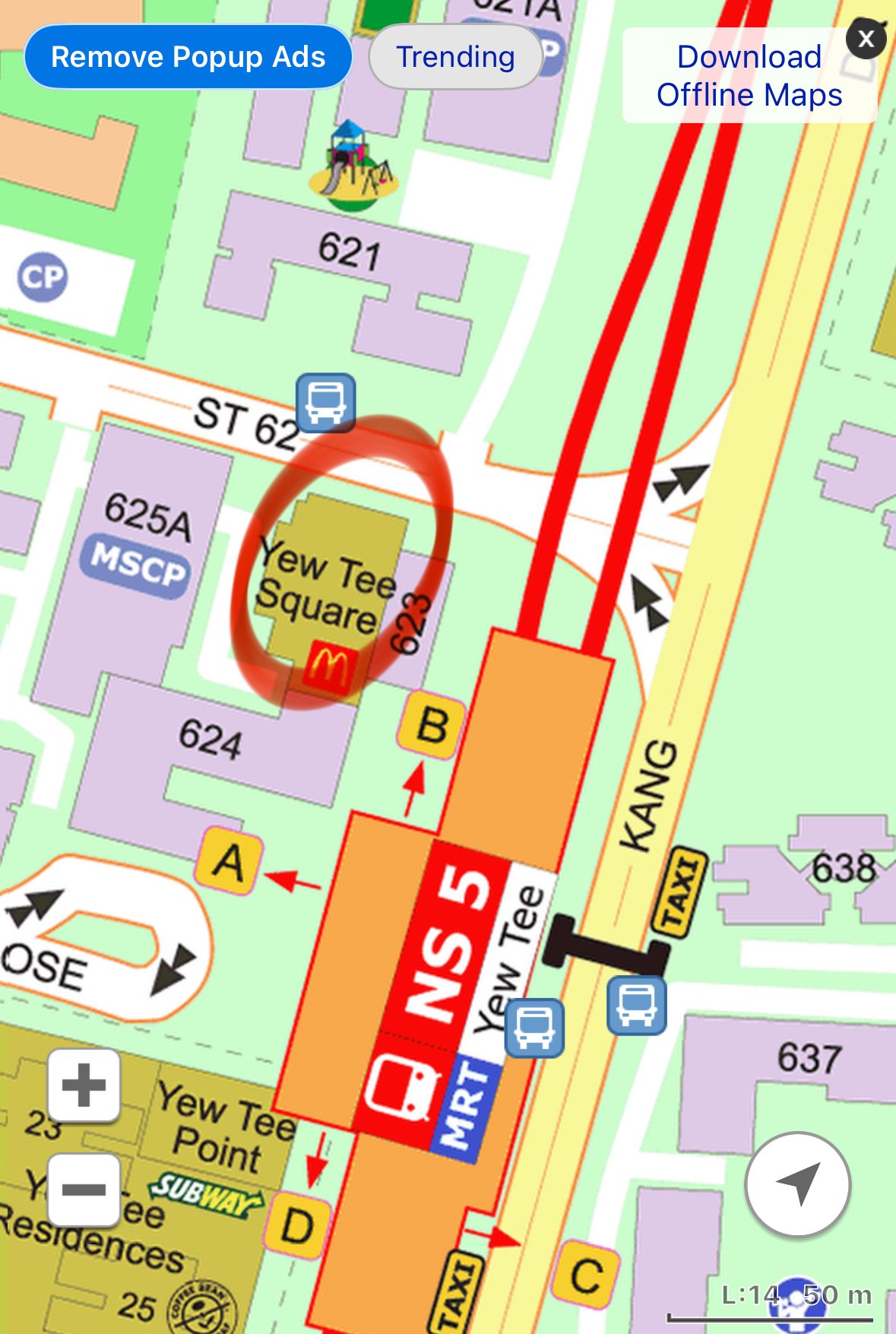Tap the Remove Popup Ads button

188,57
